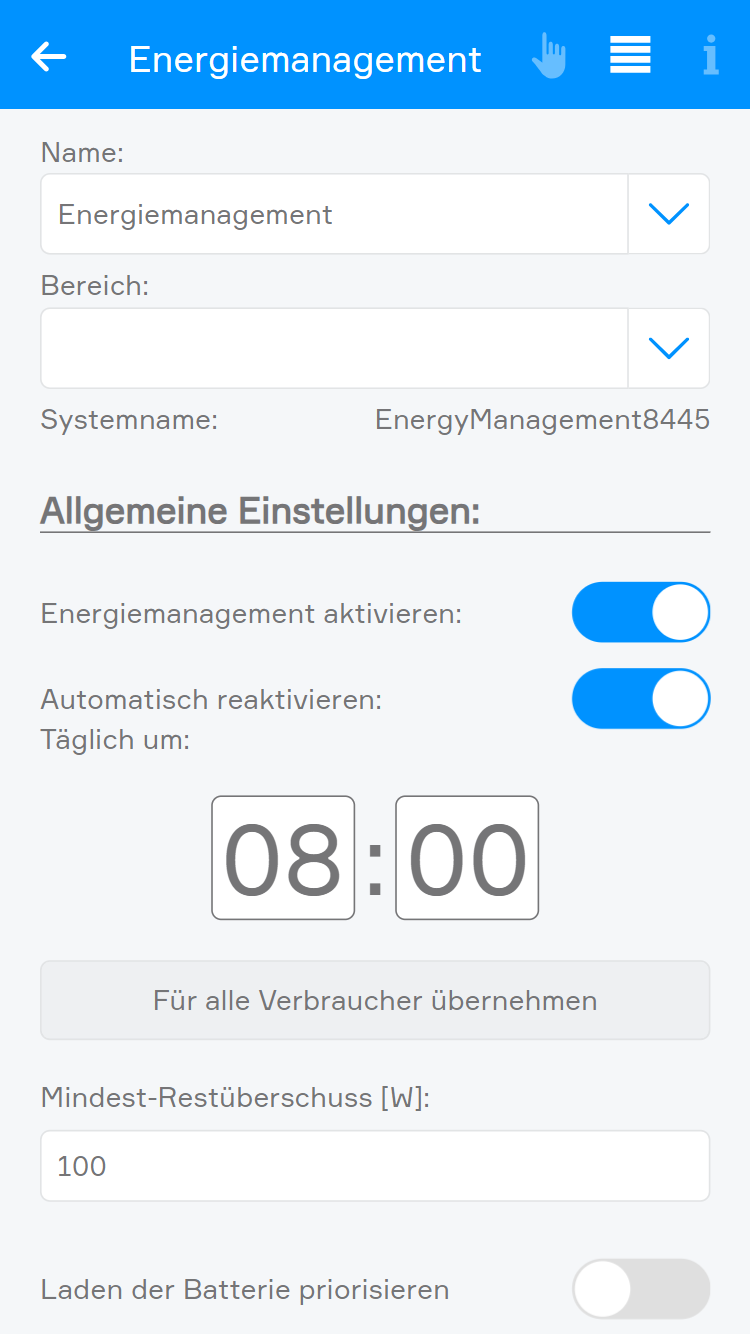750x1334 pixels.
Task: Edit the Mindest-Restüberschuss value field
Action: pos(375,1166)
